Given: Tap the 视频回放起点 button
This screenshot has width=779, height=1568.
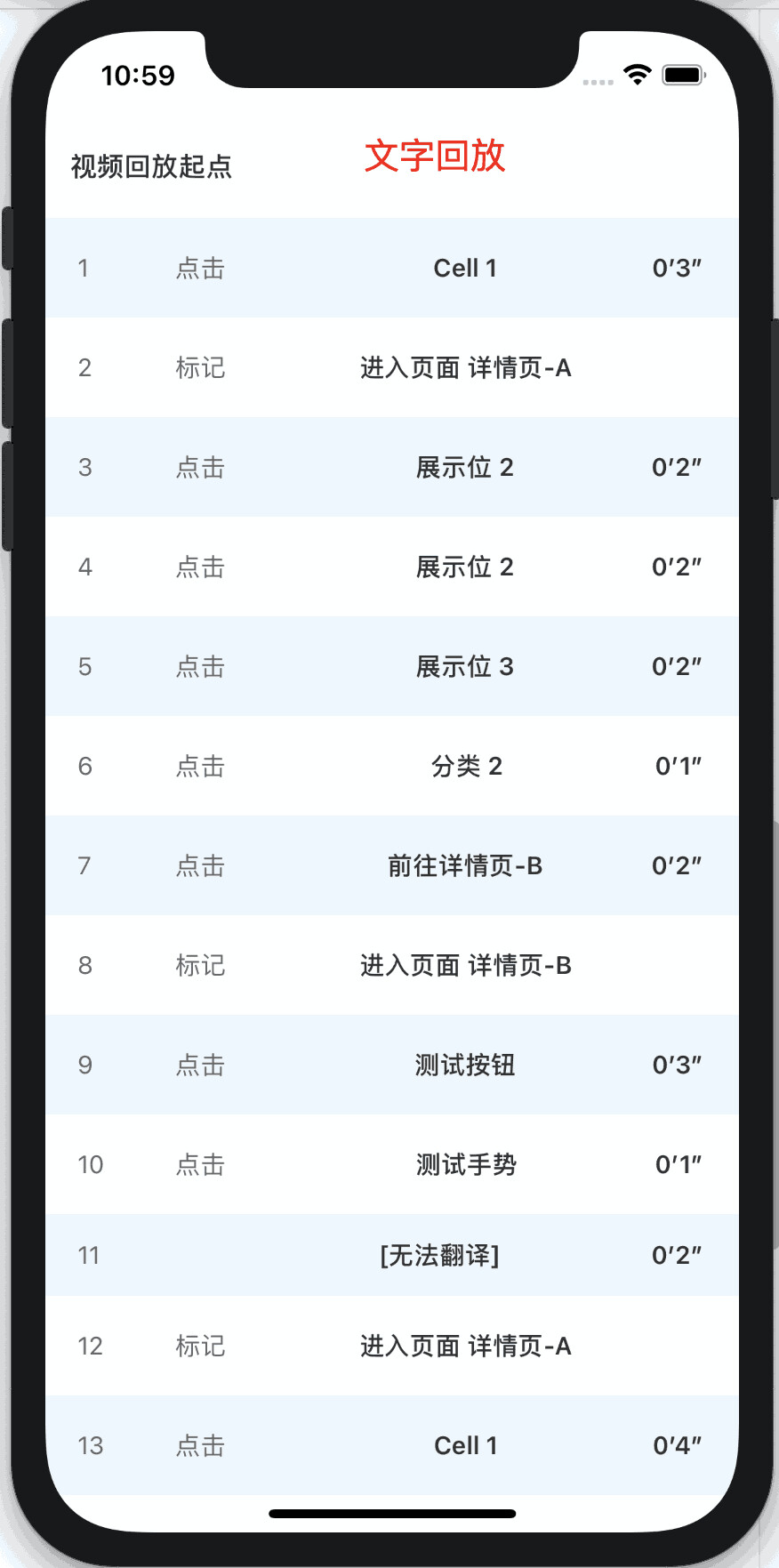Looking at the screenshot, I should click(151, 166).
